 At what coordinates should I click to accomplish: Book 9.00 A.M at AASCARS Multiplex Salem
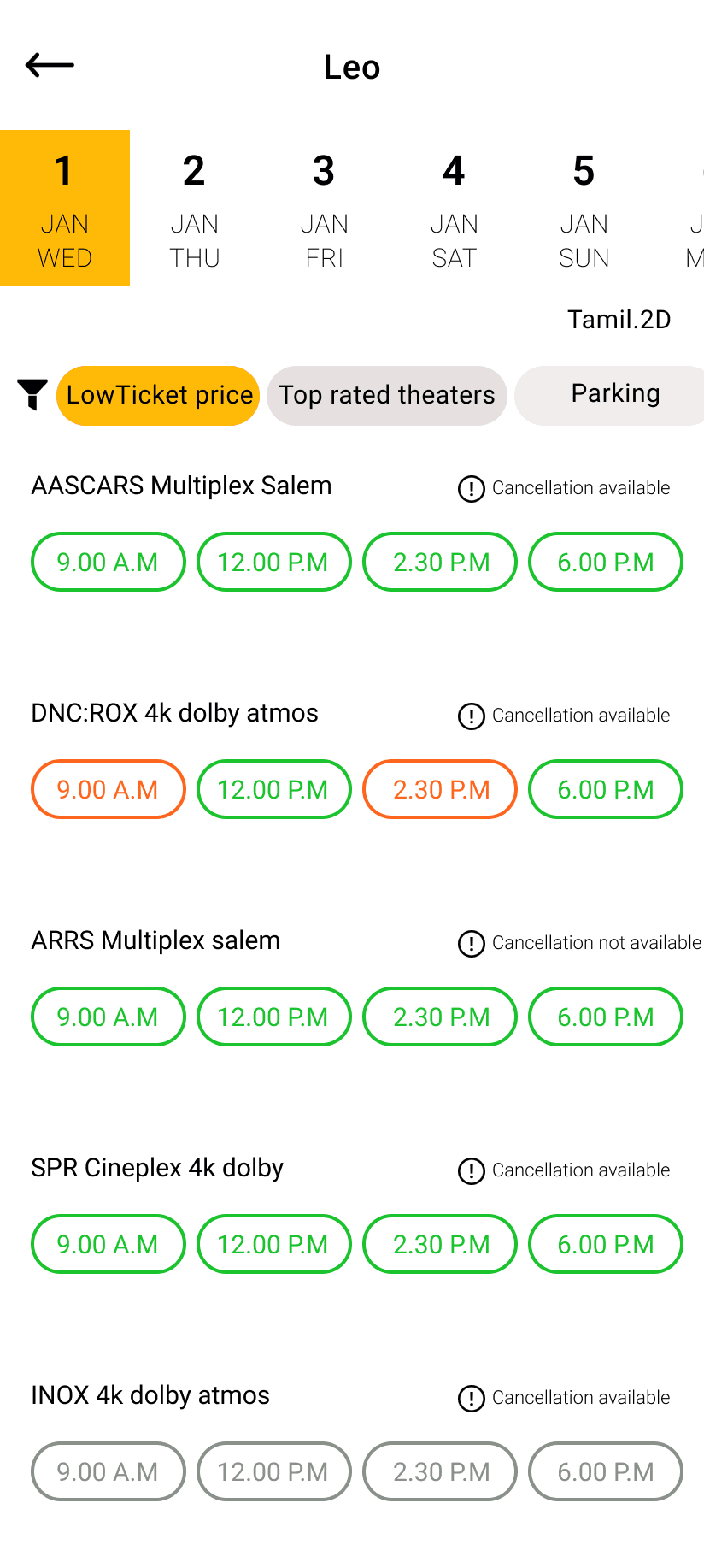(108, 562)
